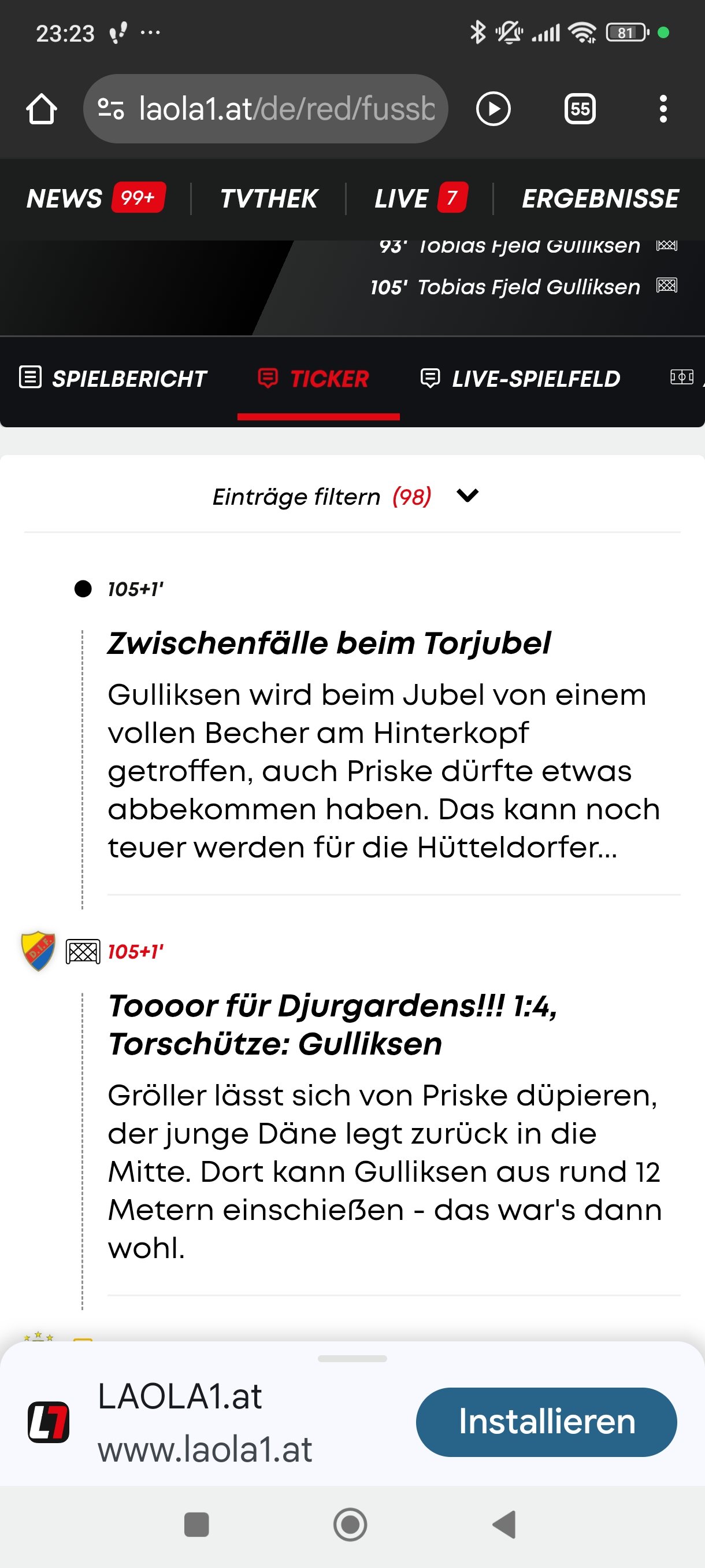The width and height of the screenshot is (705, 1568).
Task: Expand the Einträge filtern dropdown
Action: (x=346, y=497)
